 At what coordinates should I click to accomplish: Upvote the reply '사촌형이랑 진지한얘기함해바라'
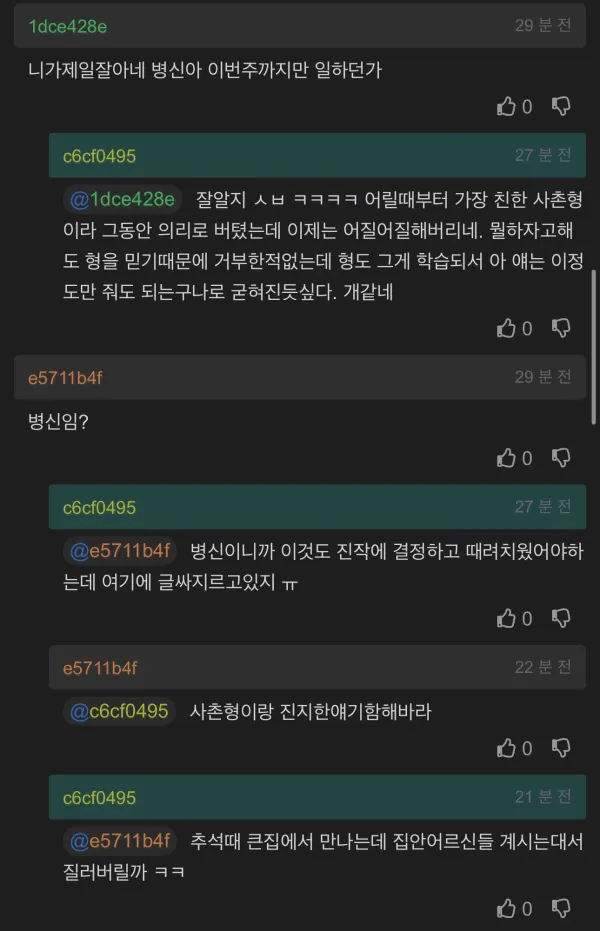[x=507, y=748]
